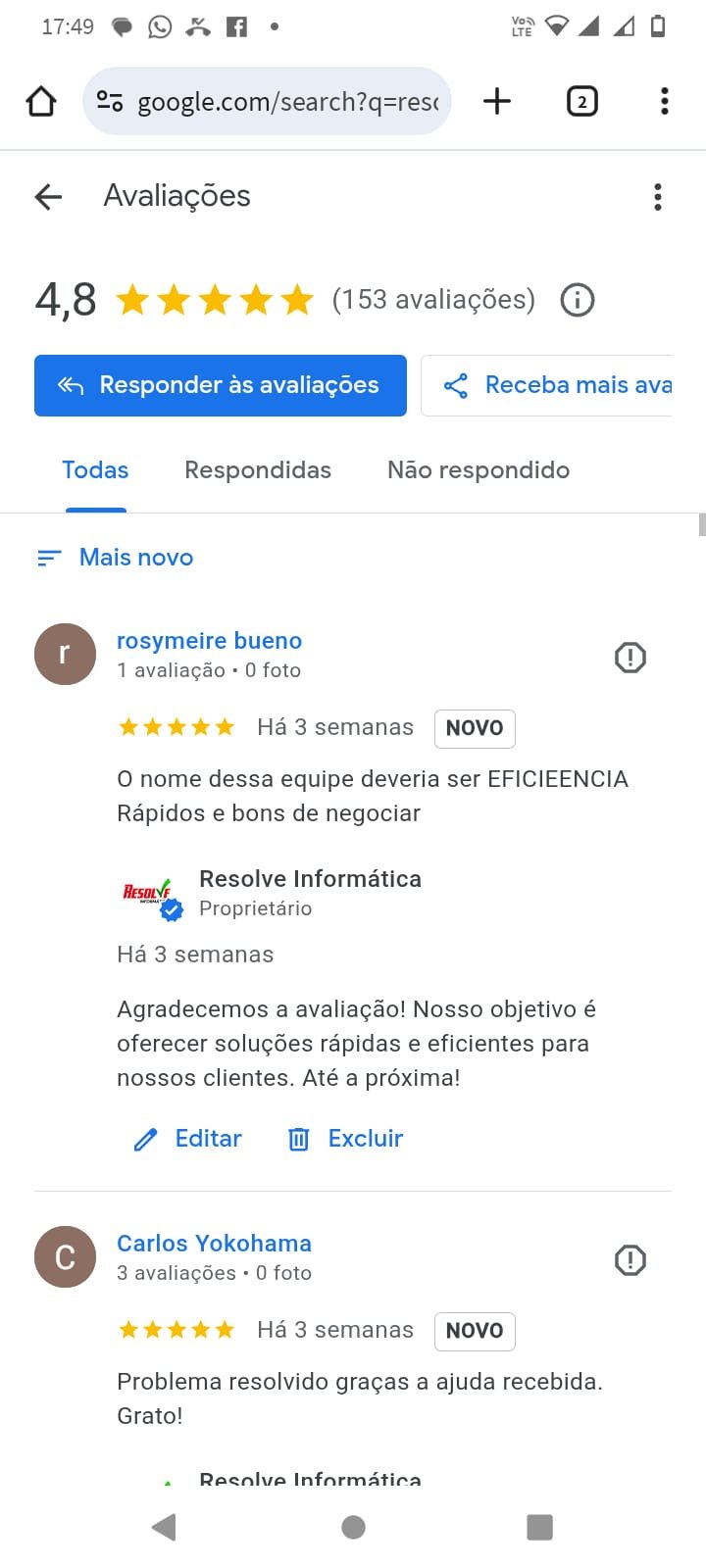
Task: Delete the reply via Excluir
Action: pyautogui.click(x=346, y=1139)
